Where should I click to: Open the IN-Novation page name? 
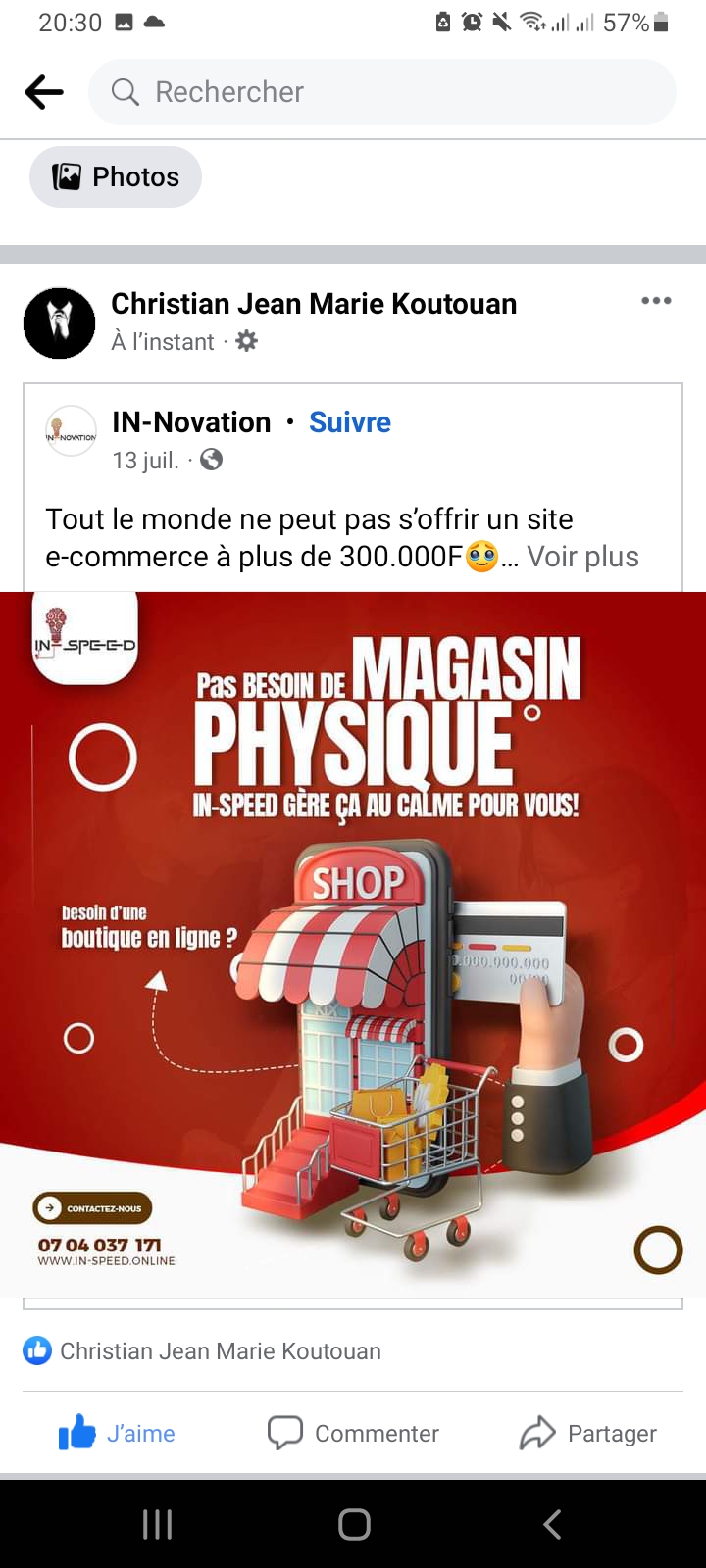click(x=191, y=422)
